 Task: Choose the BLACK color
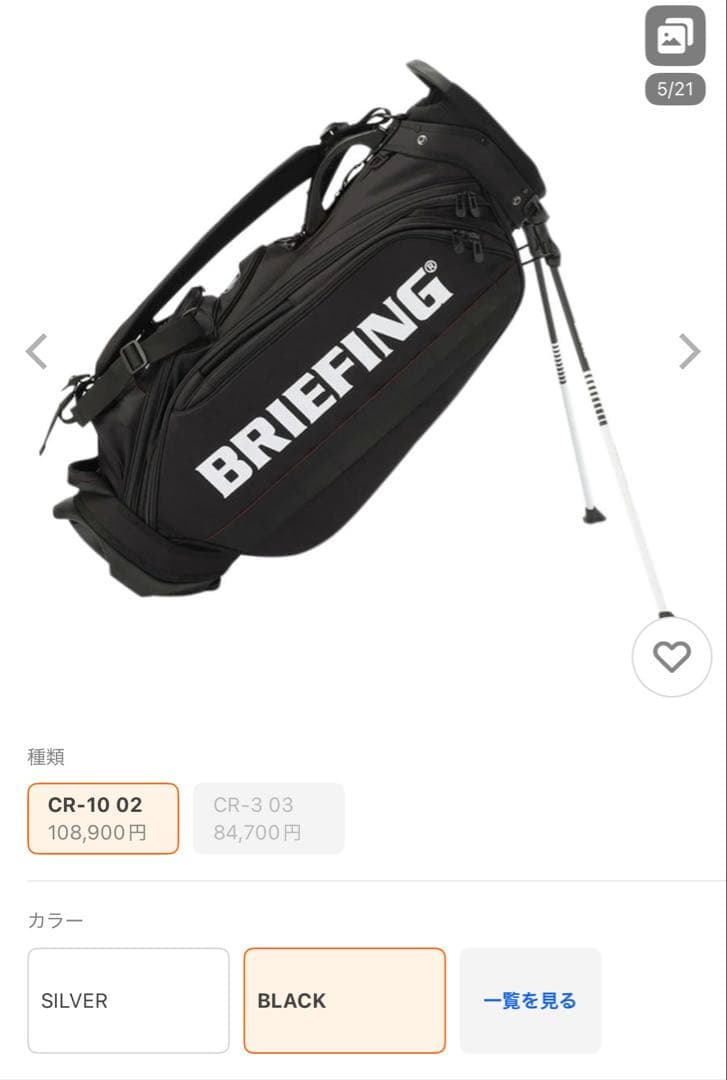[344, 1000]
